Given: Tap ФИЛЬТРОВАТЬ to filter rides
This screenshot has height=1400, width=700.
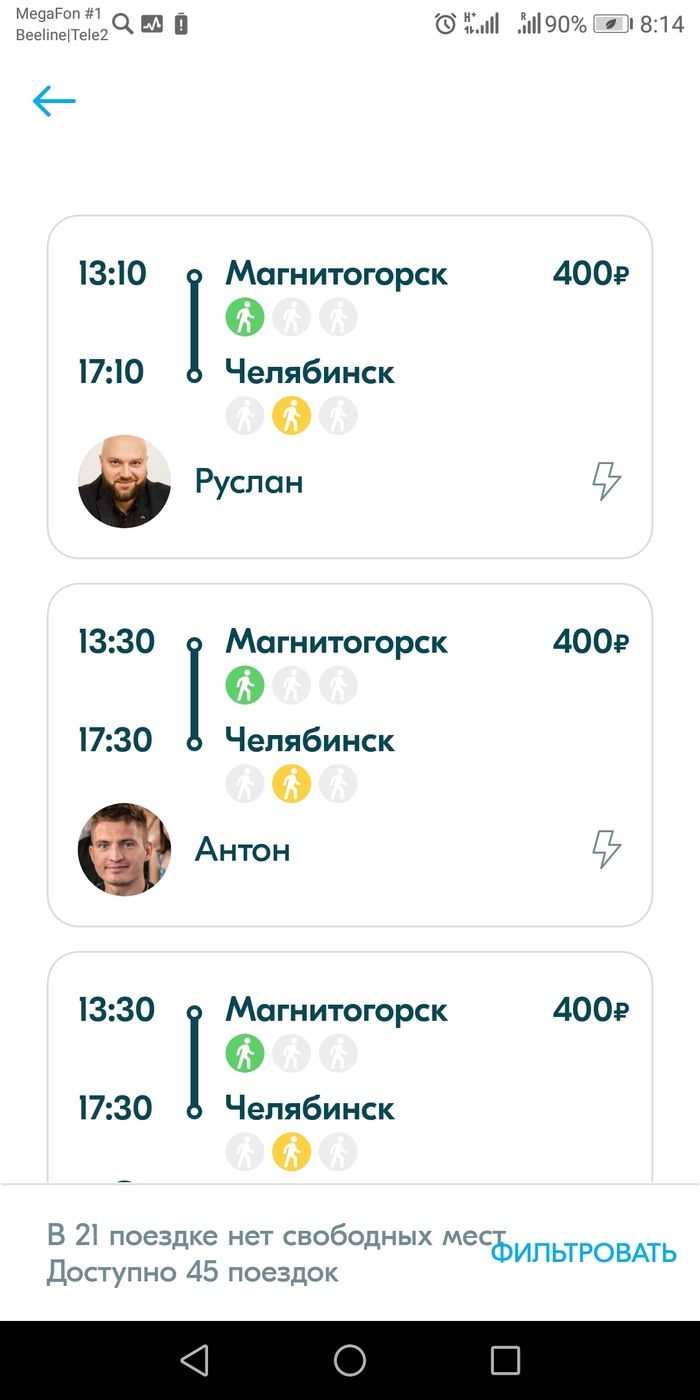Looking at the screenshot, I should [583, 1253].
